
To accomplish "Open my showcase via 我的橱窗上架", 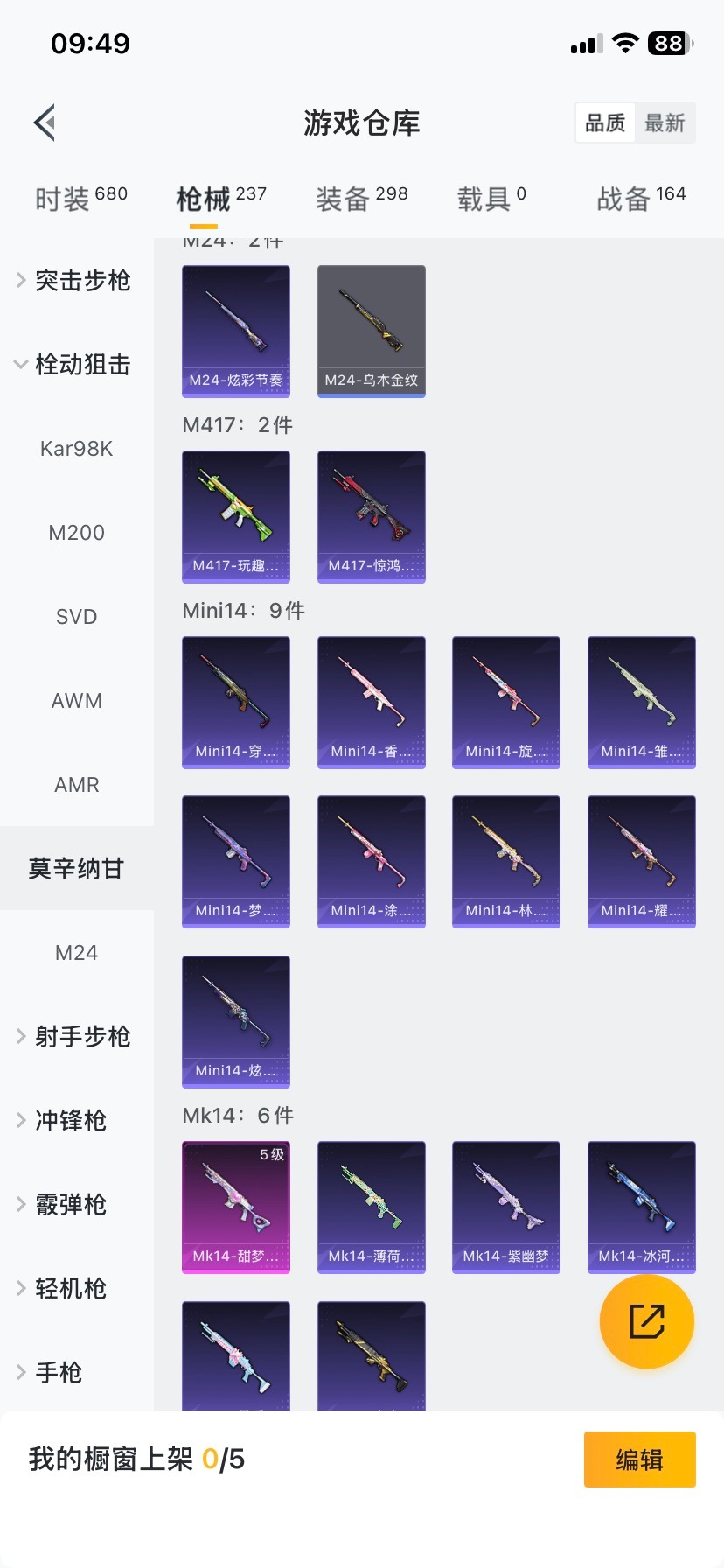I will [136, 1459].
